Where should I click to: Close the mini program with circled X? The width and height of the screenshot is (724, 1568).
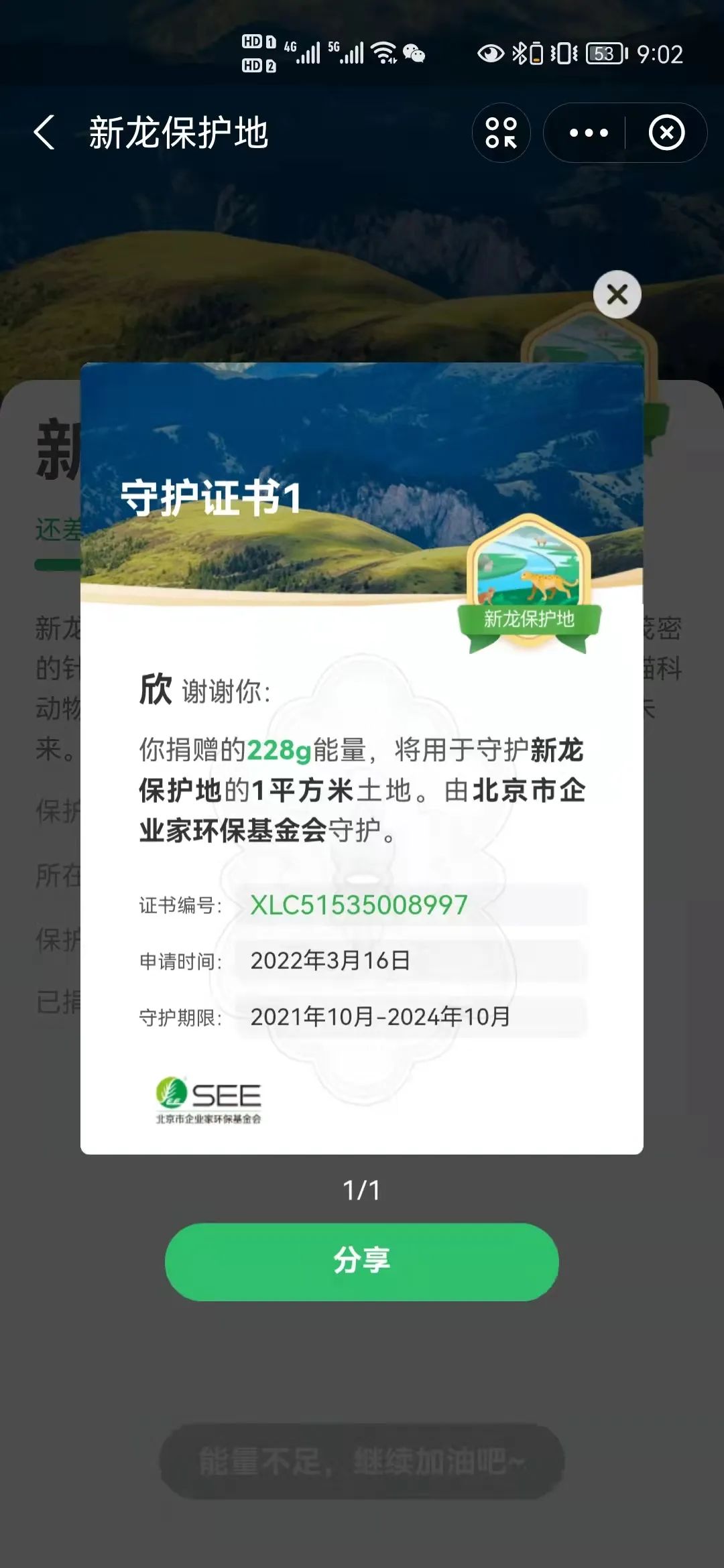pyautogui.click(x=666, y=133)
